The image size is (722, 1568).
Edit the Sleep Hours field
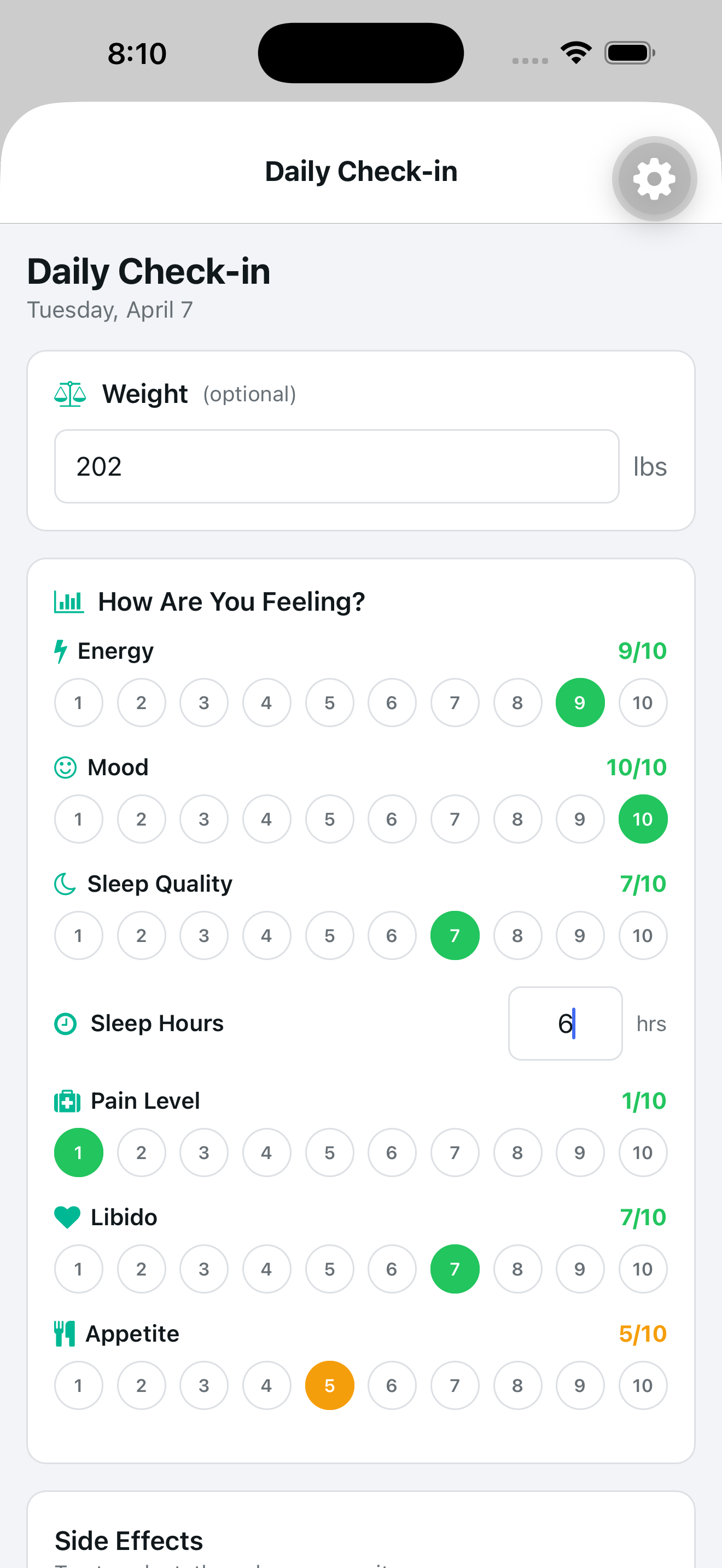click(564, 1023)
